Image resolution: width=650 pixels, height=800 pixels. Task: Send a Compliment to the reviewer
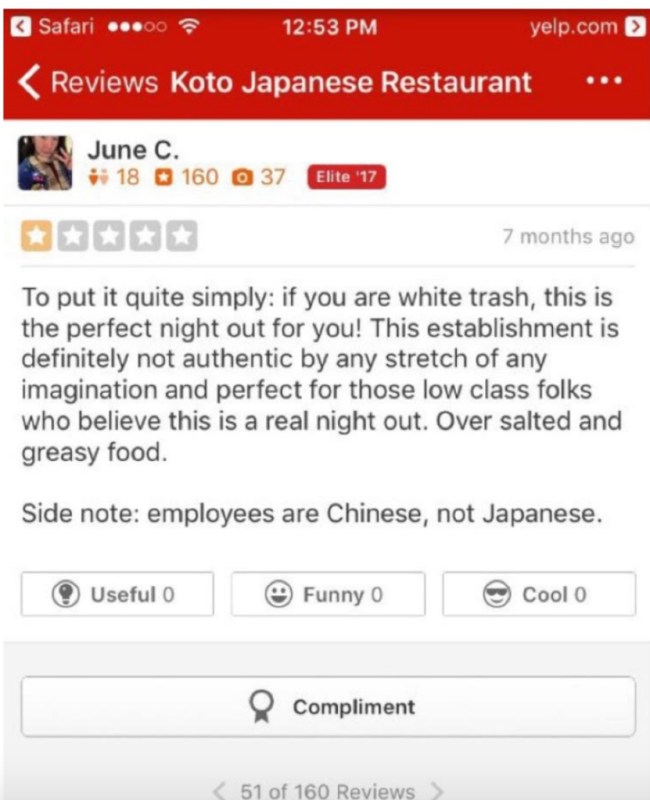coord(328,706)
